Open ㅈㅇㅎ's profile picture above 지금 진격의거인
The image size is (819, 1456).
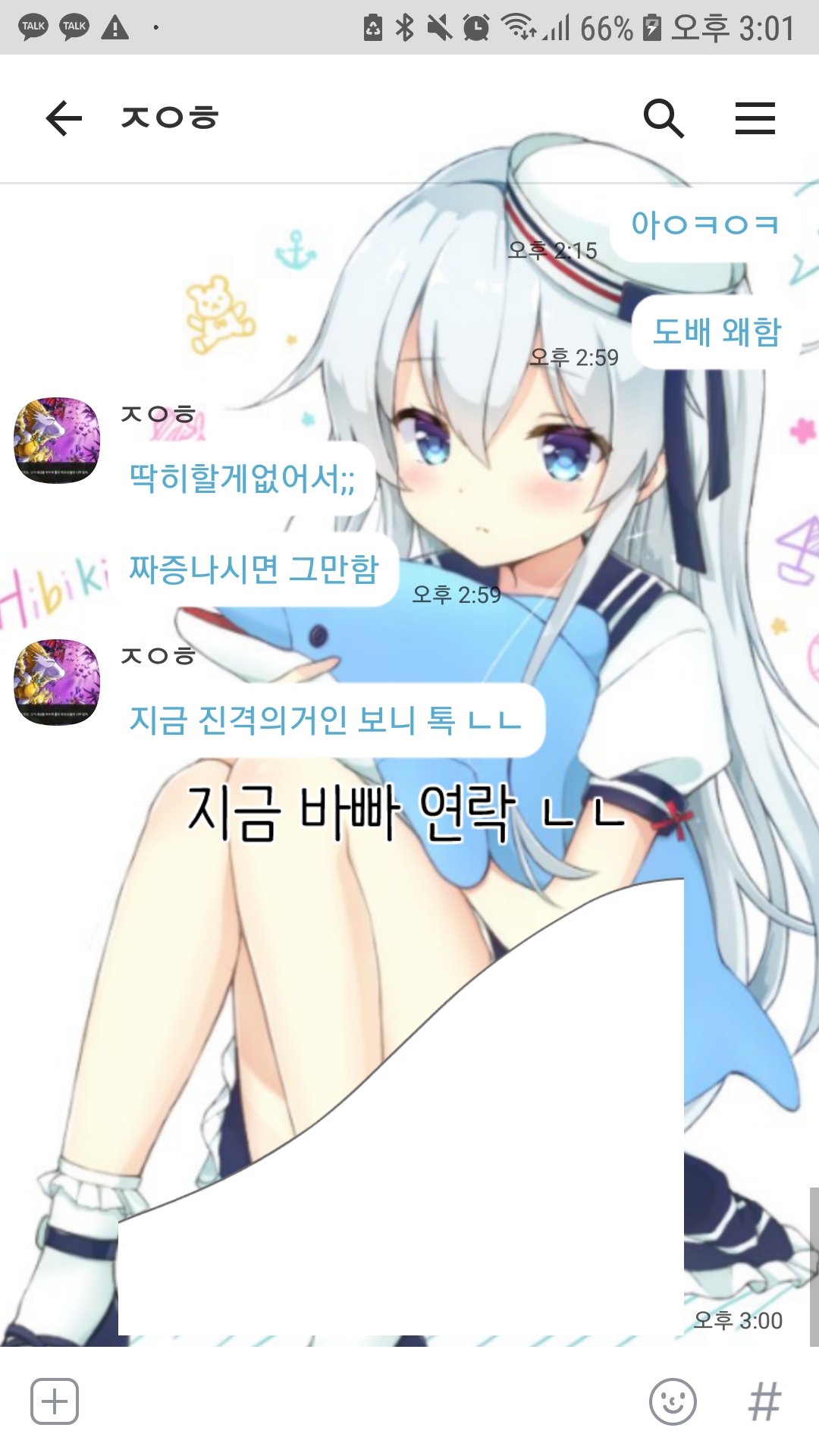point(57,682)
